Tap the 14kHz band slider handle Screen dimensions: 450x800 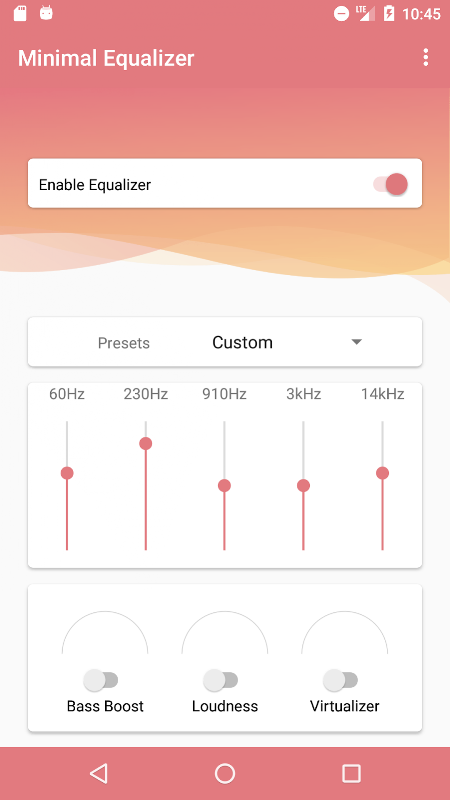[x=382, y=473]
